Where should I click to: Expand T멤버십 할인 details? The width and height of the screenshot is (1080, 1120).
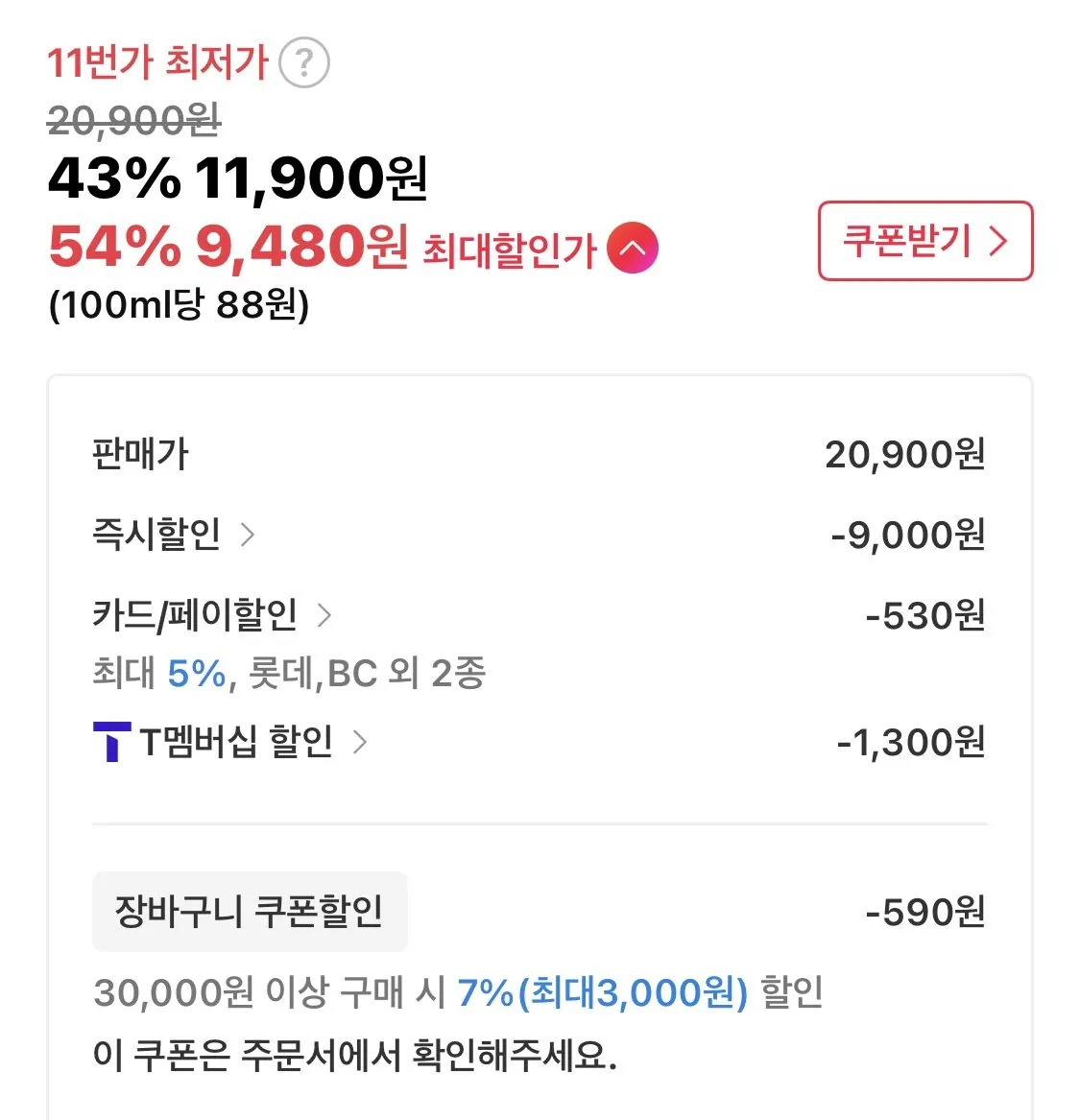coord(362,742)
